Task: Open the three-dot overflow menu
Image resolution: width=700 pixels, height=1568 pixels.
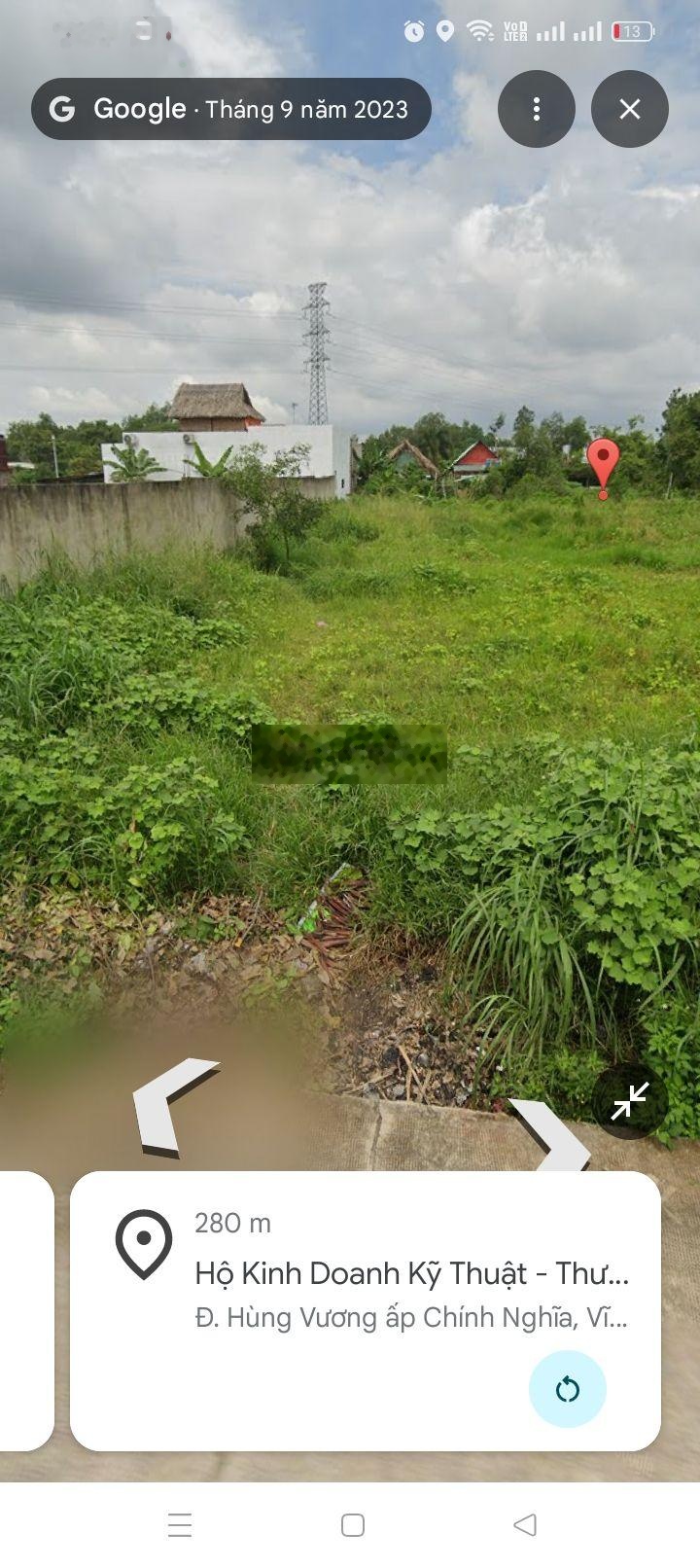Action: click(x=536, y=109)
